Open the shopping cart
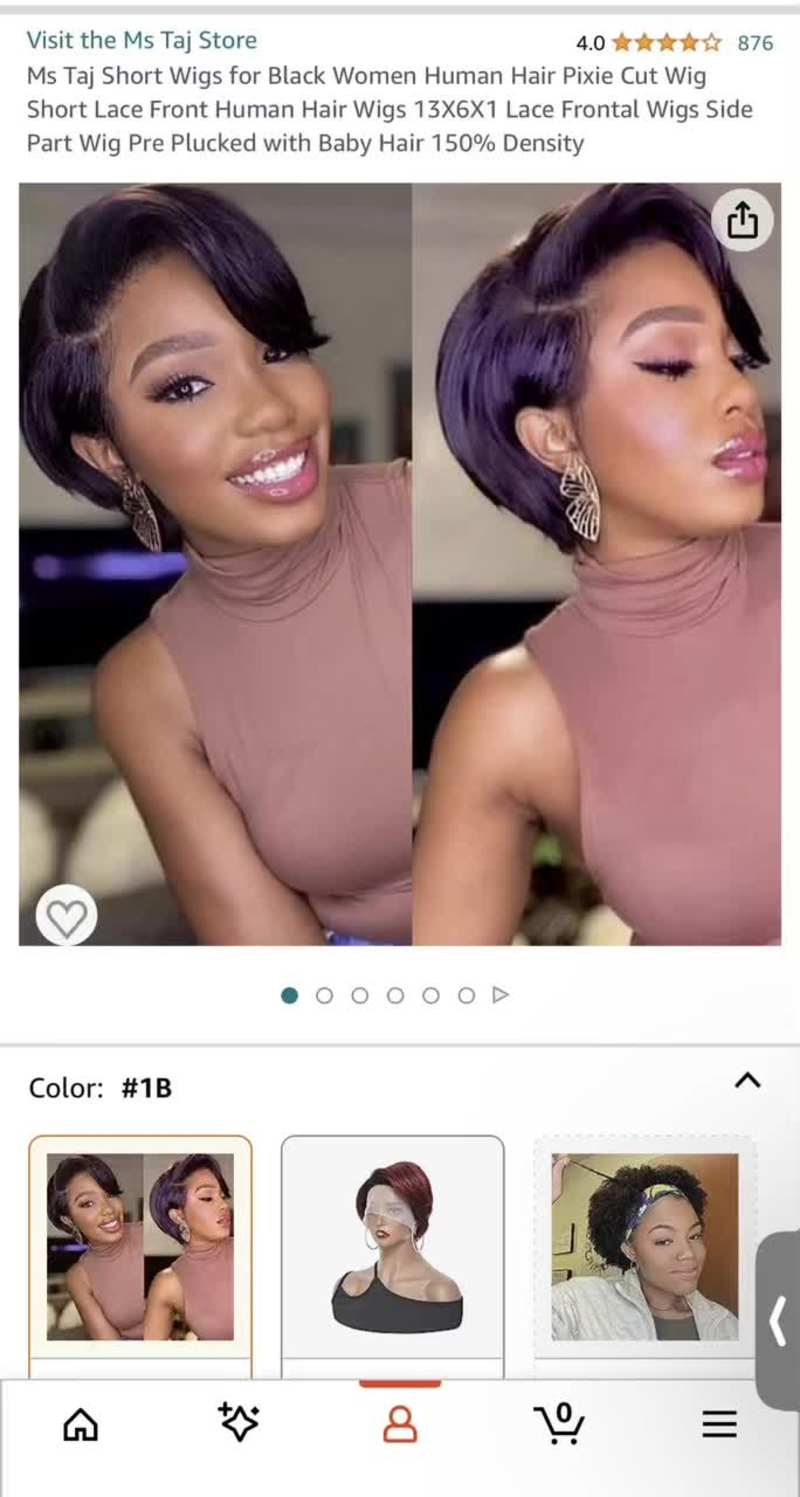 pos(559,1423)
